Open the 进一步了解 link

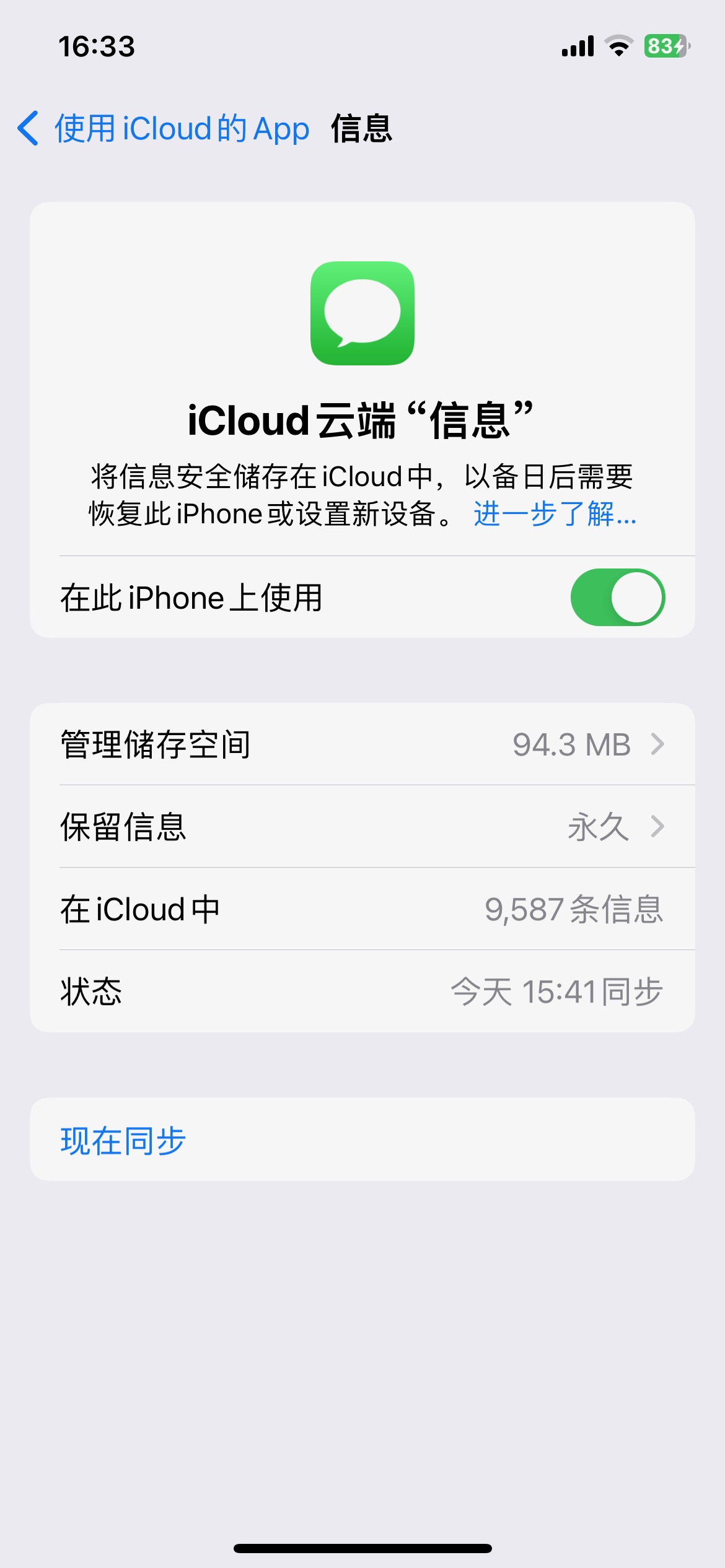[x=555, y=514]
